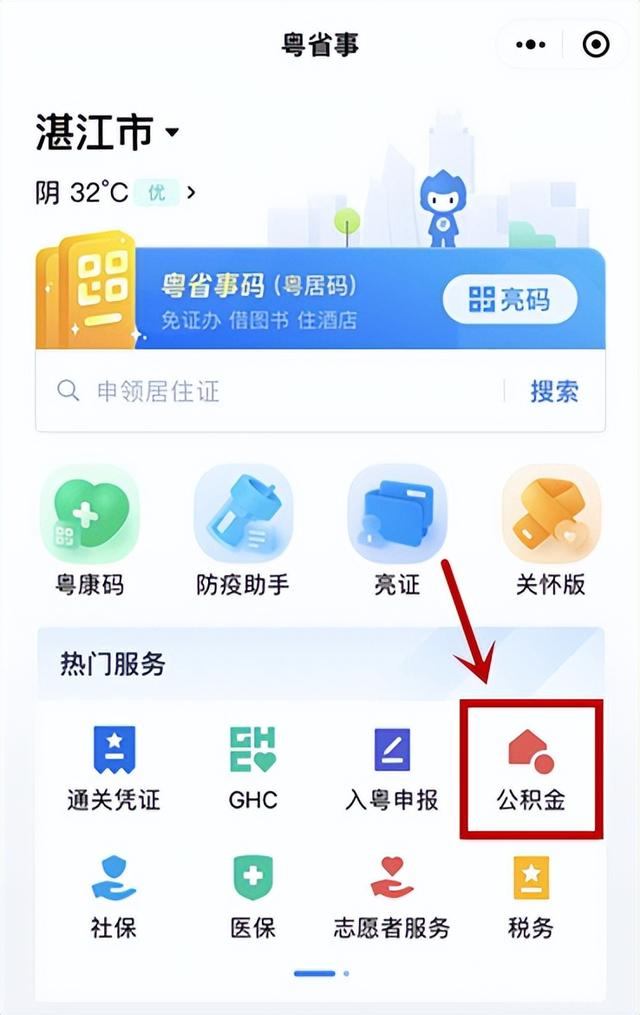Viewport: 640px width, 1015px height.
Task: Open 公积金 service
Action: 531,768
